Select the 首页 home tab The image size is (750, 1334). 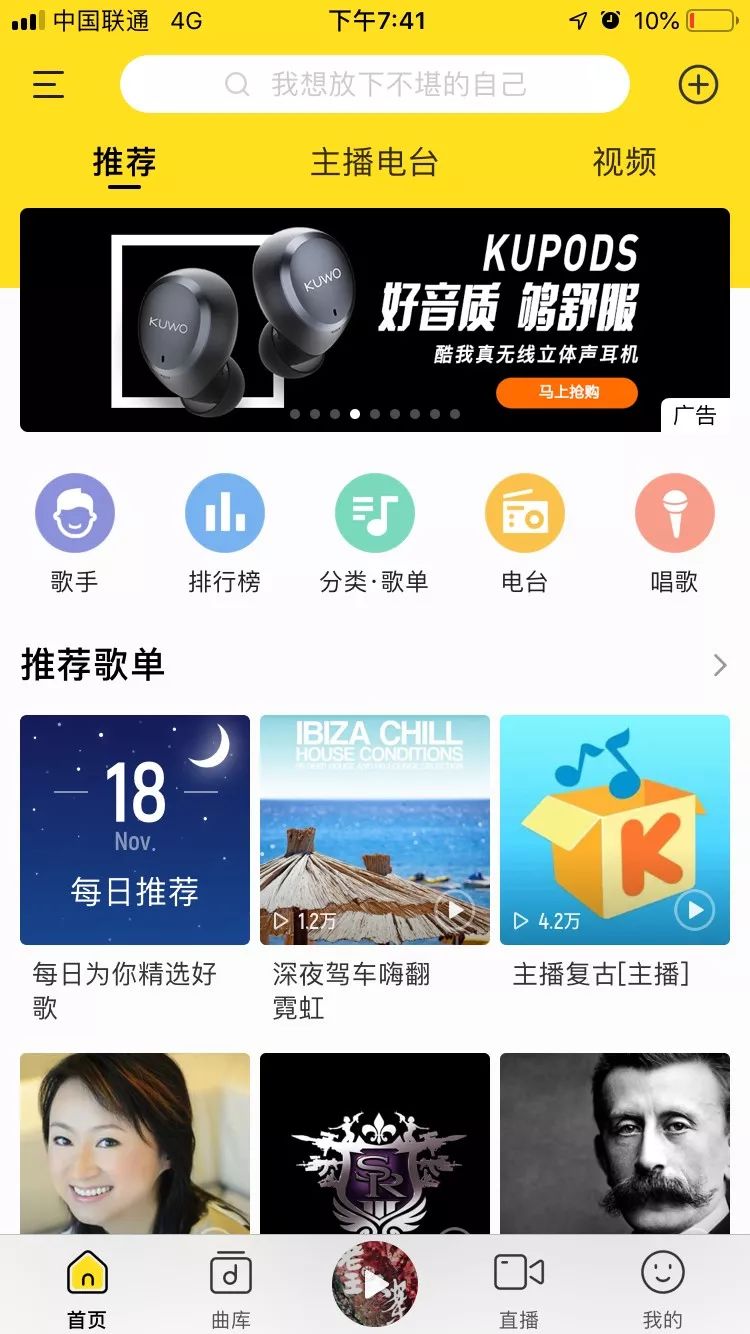point(87,1289)
